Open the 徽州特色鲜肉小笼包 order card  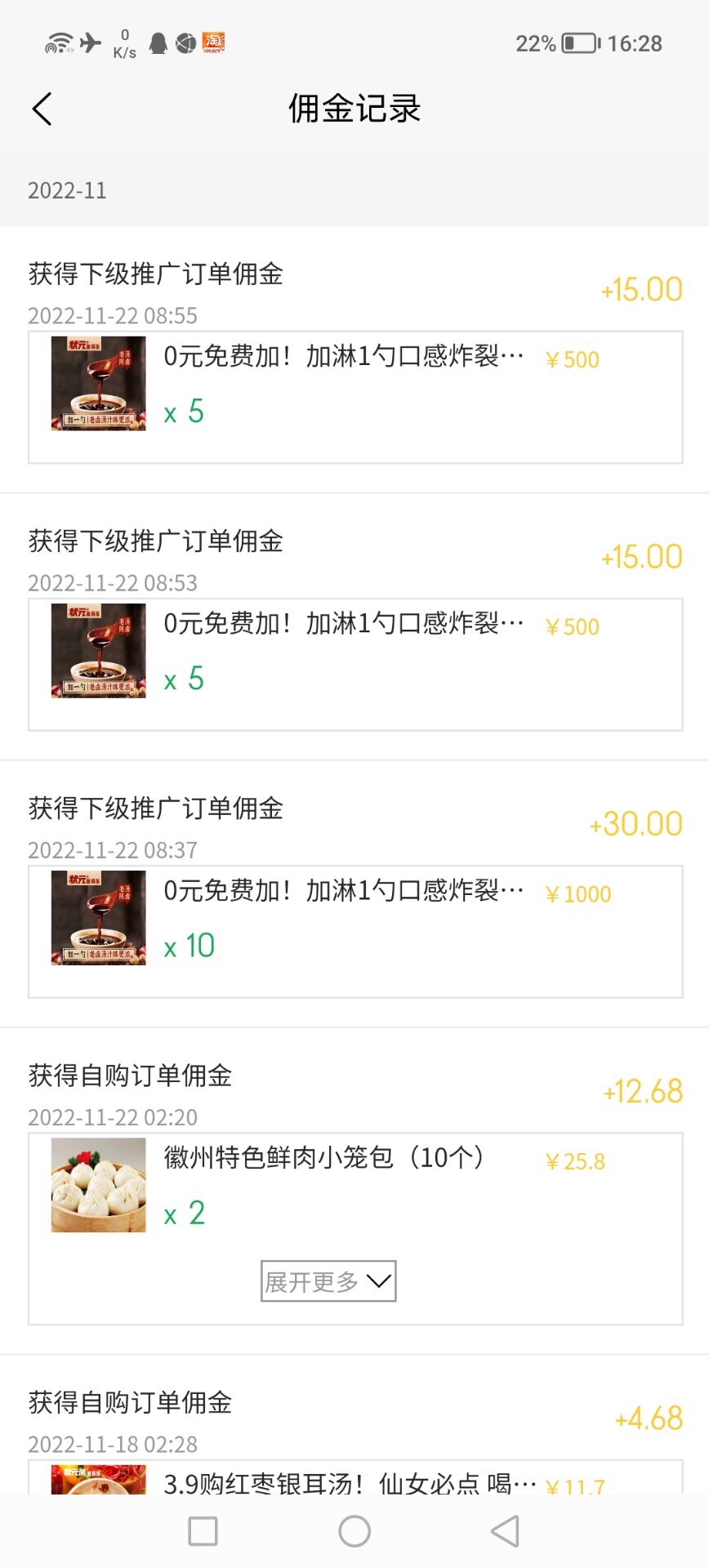point(355,1229)
